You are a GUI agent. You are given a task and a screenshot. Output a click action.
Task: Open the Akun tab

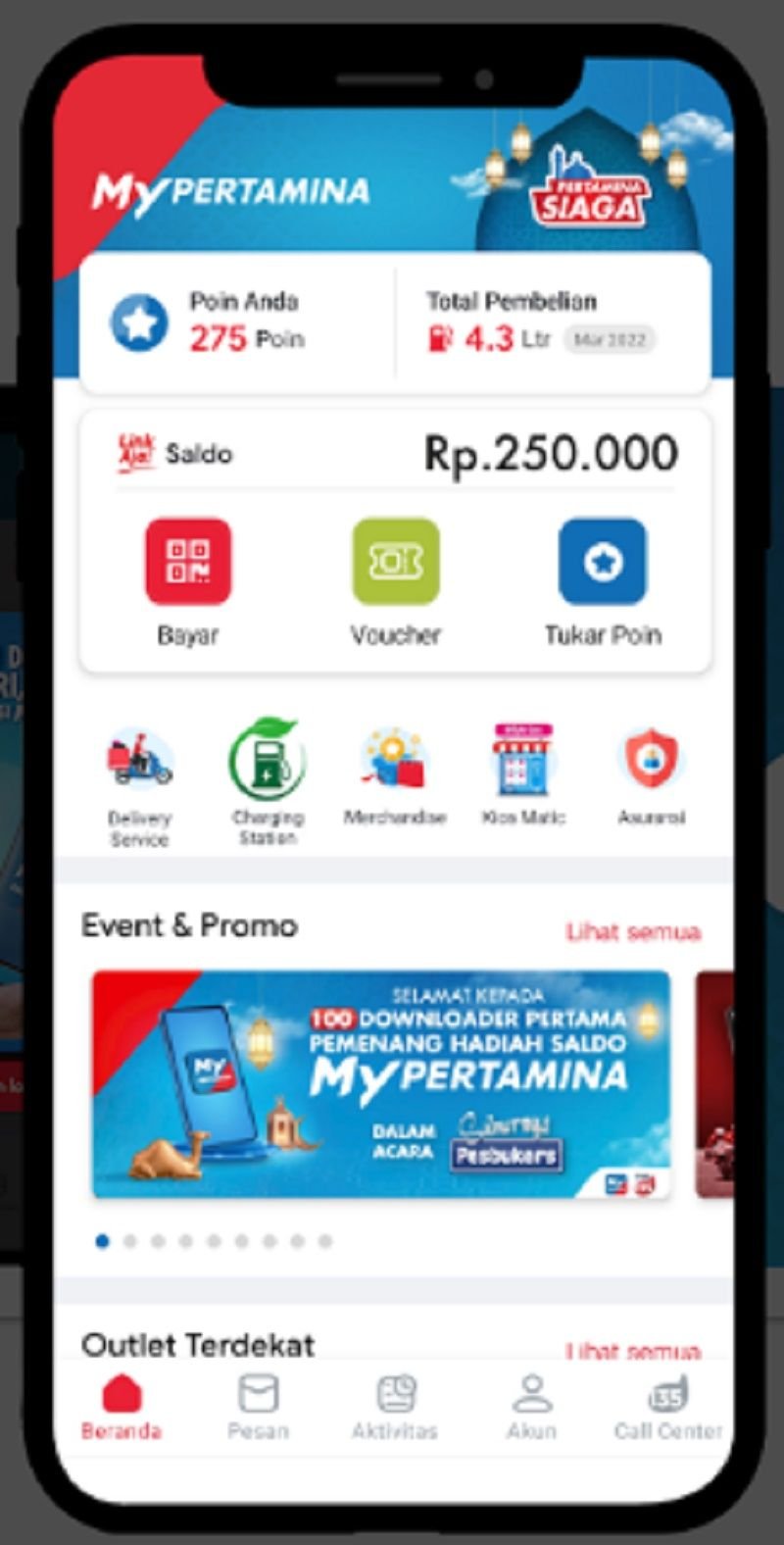tap(531, 1408)
